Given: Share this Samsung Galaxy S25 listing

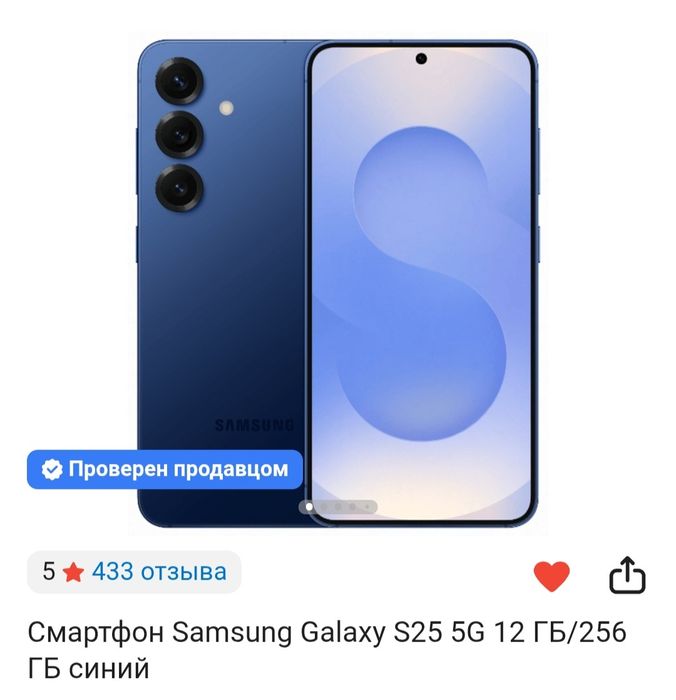Looking at the screenshot, I should point(628,575).
